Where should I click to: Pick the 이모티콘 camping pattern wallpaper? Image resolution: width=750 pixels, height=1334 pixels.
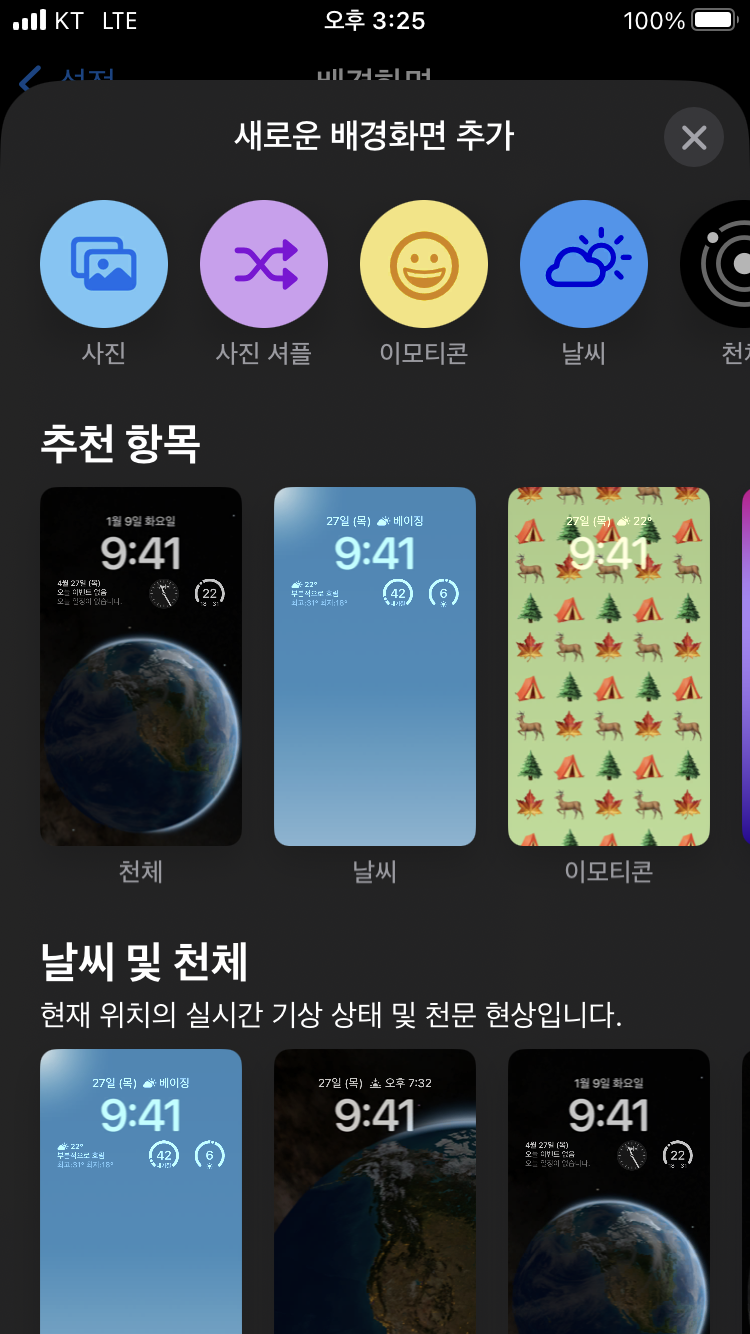[x=609, y=666]
